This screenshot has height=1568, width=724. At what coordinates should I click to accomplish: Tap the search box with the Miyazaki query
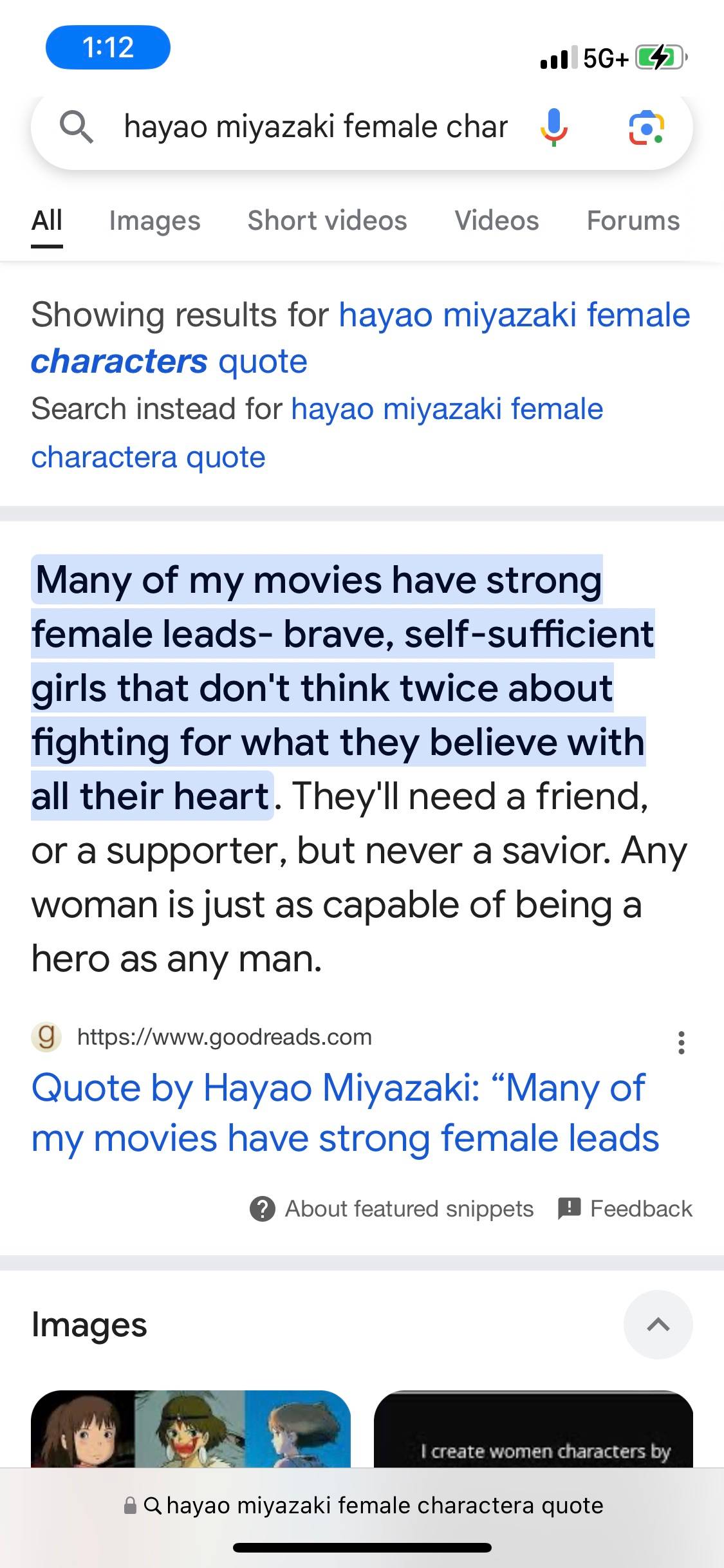pos(315,127)
